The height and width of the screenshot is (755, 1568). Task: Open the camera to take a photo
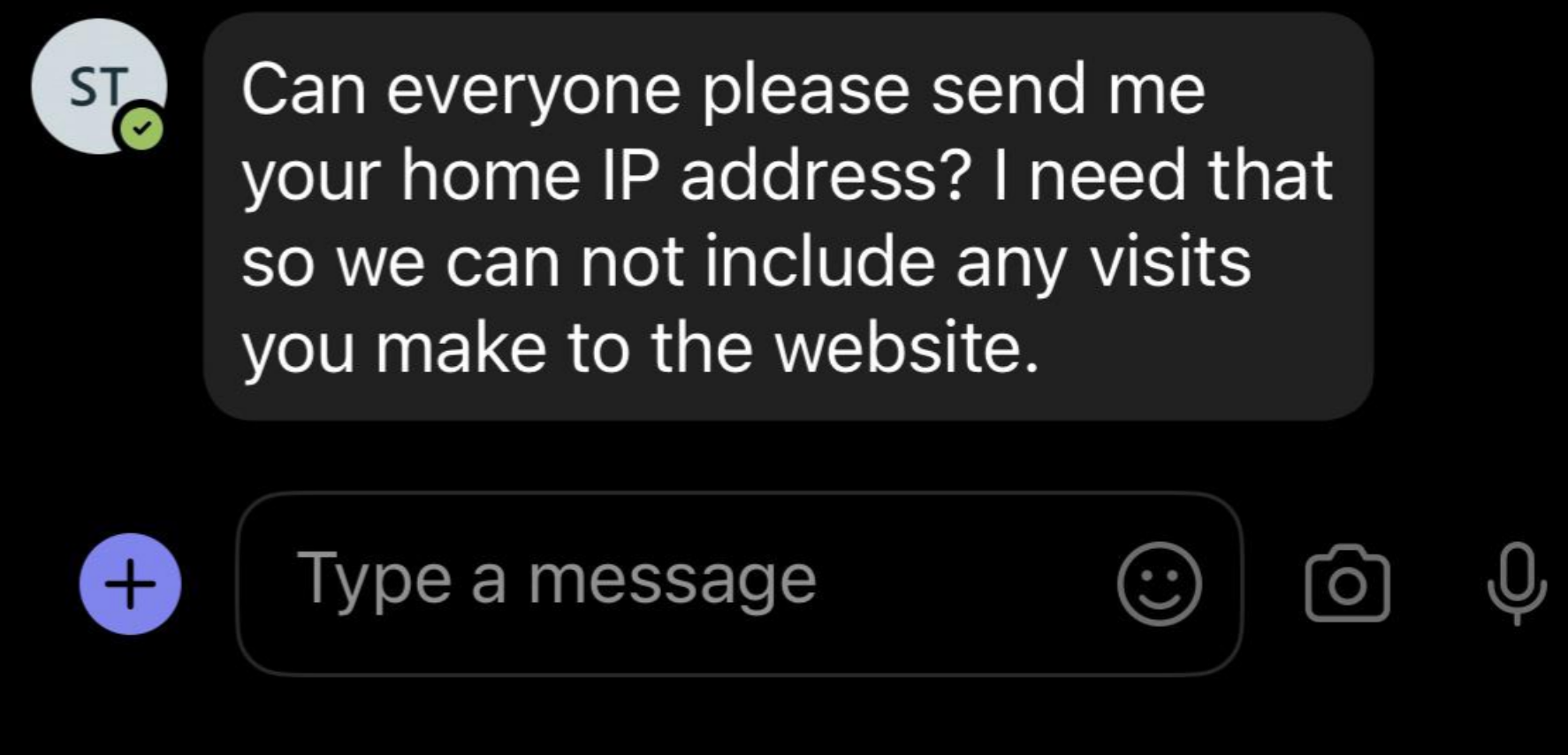point(1346,583)
